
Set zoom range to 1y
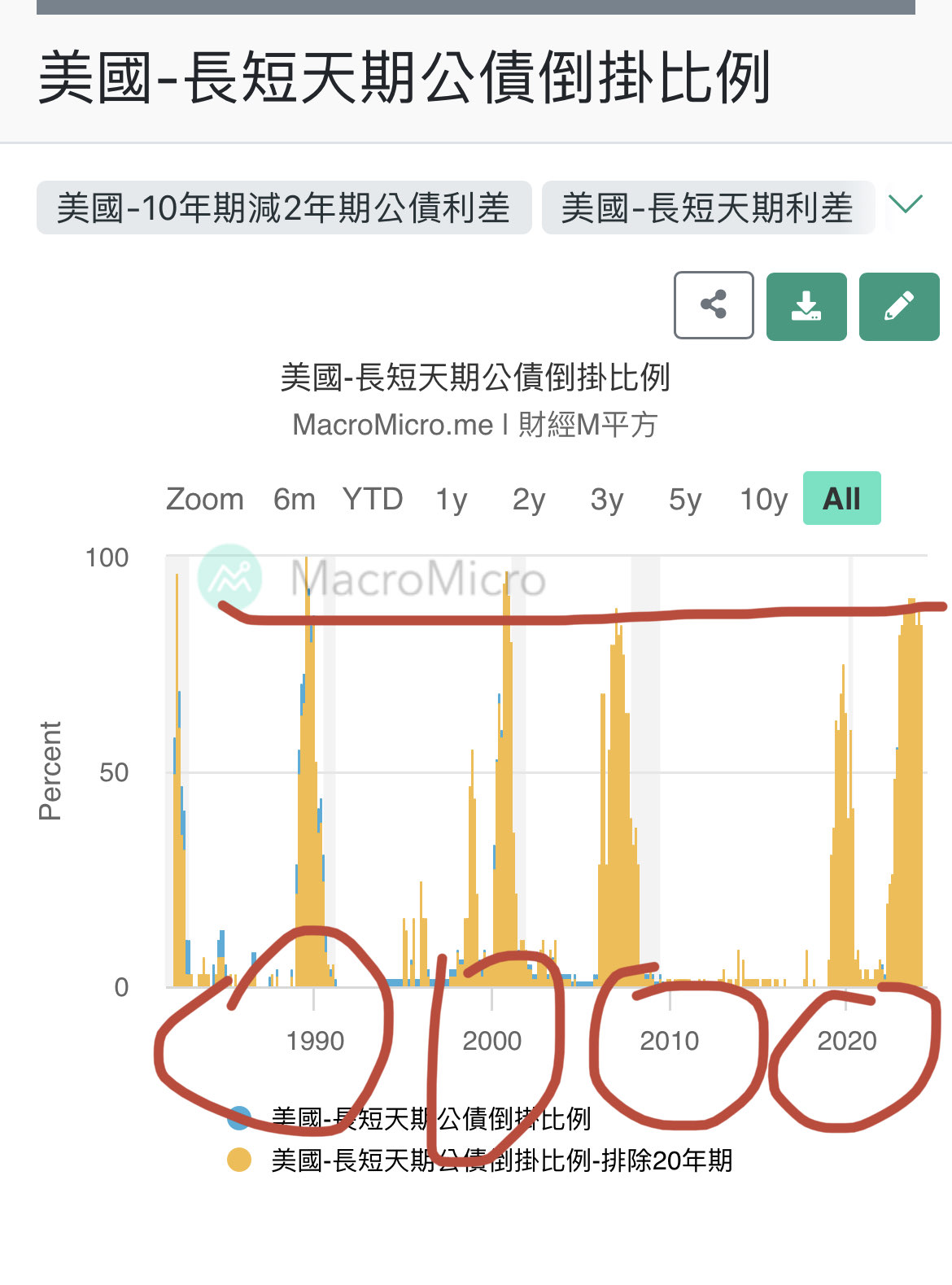pos(451,499)
